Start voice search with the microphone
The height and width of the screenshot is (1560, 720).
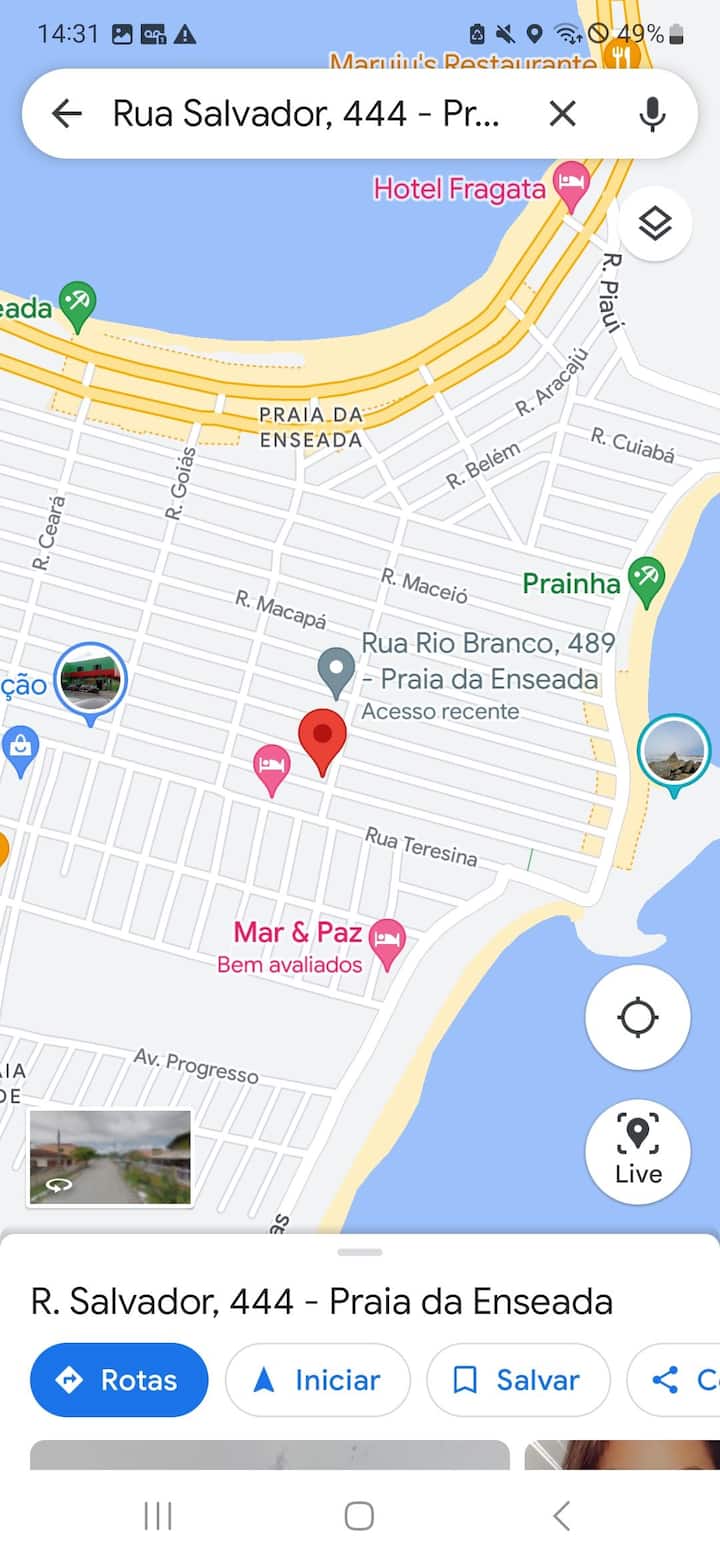click(652, 114)
